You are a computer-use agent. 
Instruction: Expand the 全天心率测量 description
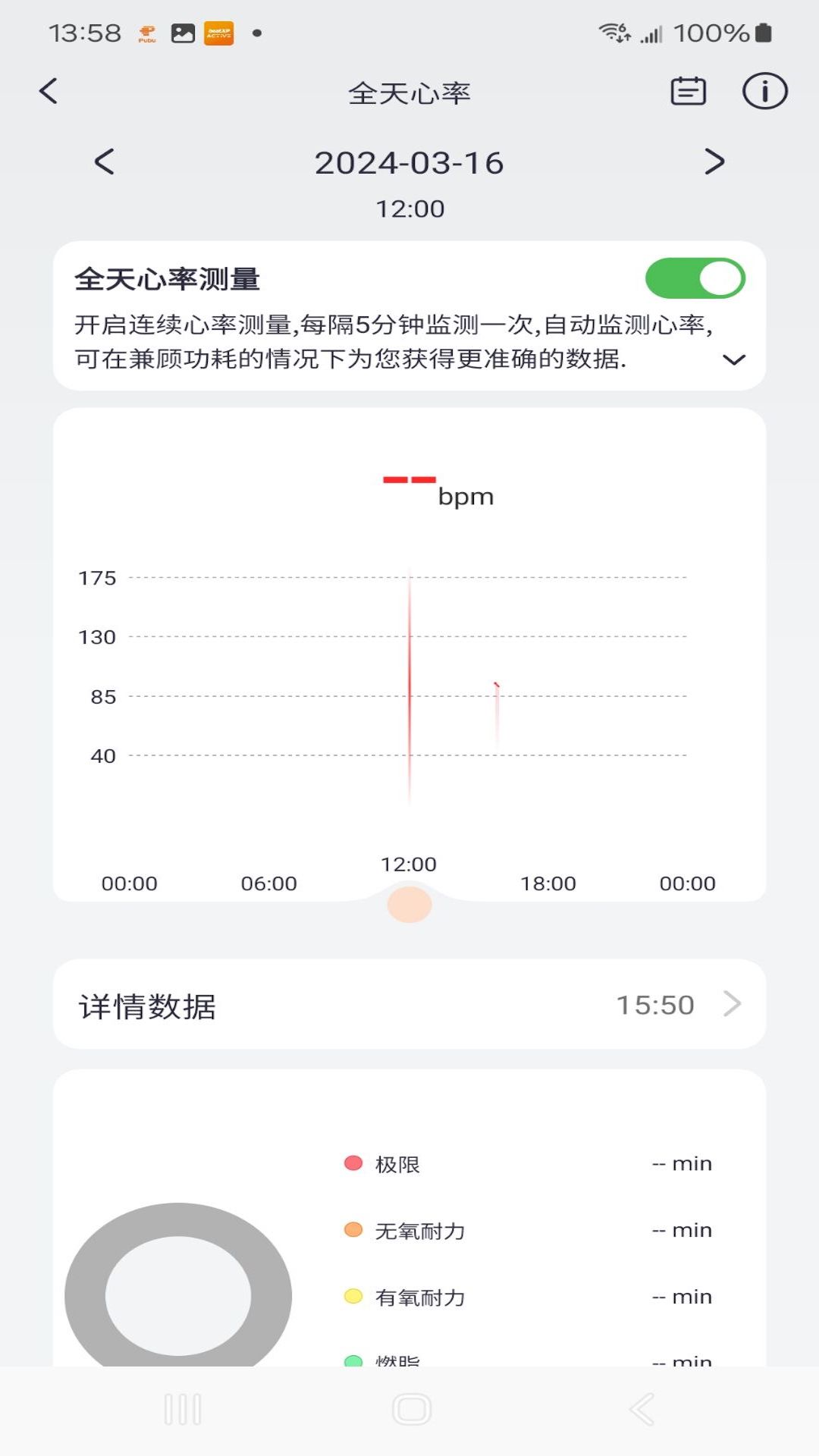pos(733,359)
